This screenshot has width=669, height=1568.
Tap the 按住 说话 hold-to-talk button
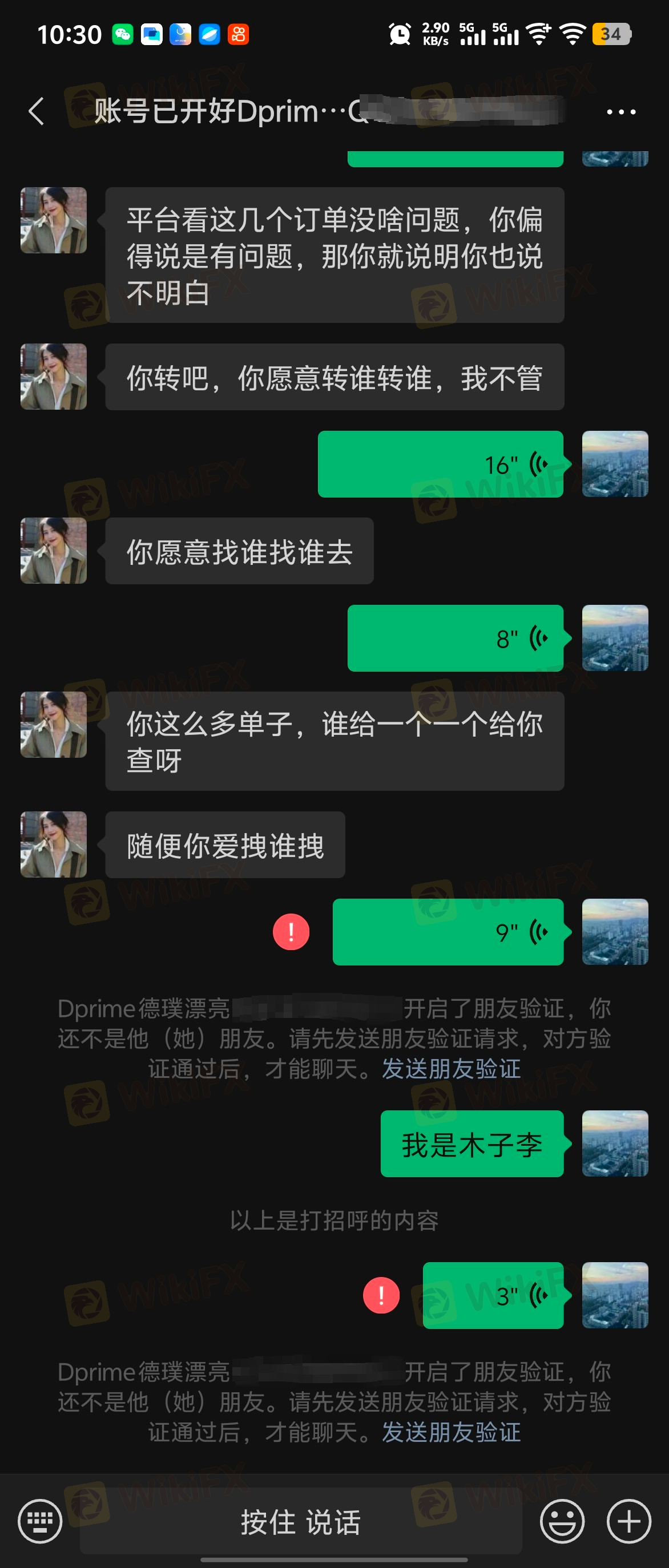point(301,1522)
